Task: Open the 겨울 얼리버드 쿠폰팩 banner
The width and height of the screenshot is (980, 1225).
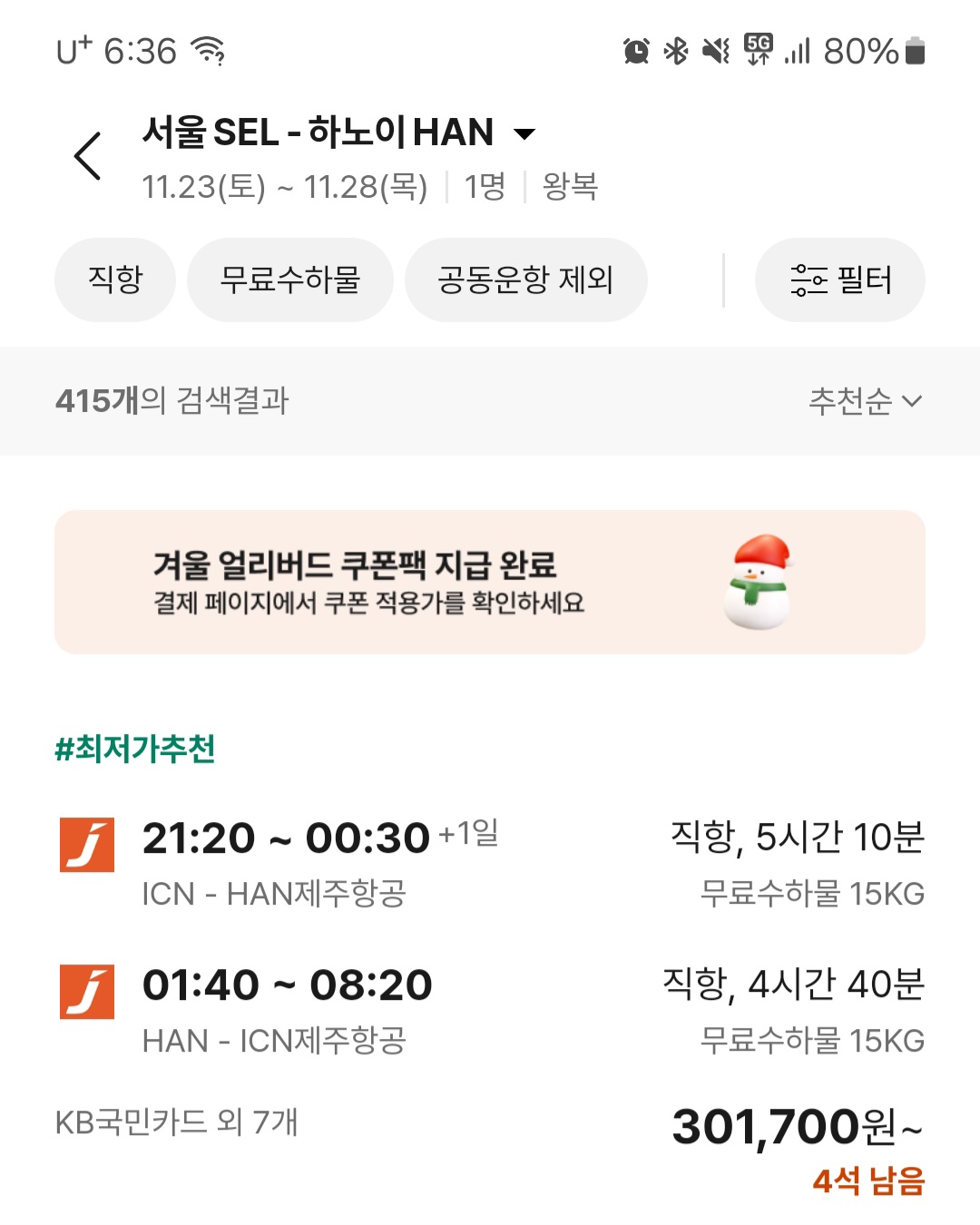Action: click(x=490, y=582)
